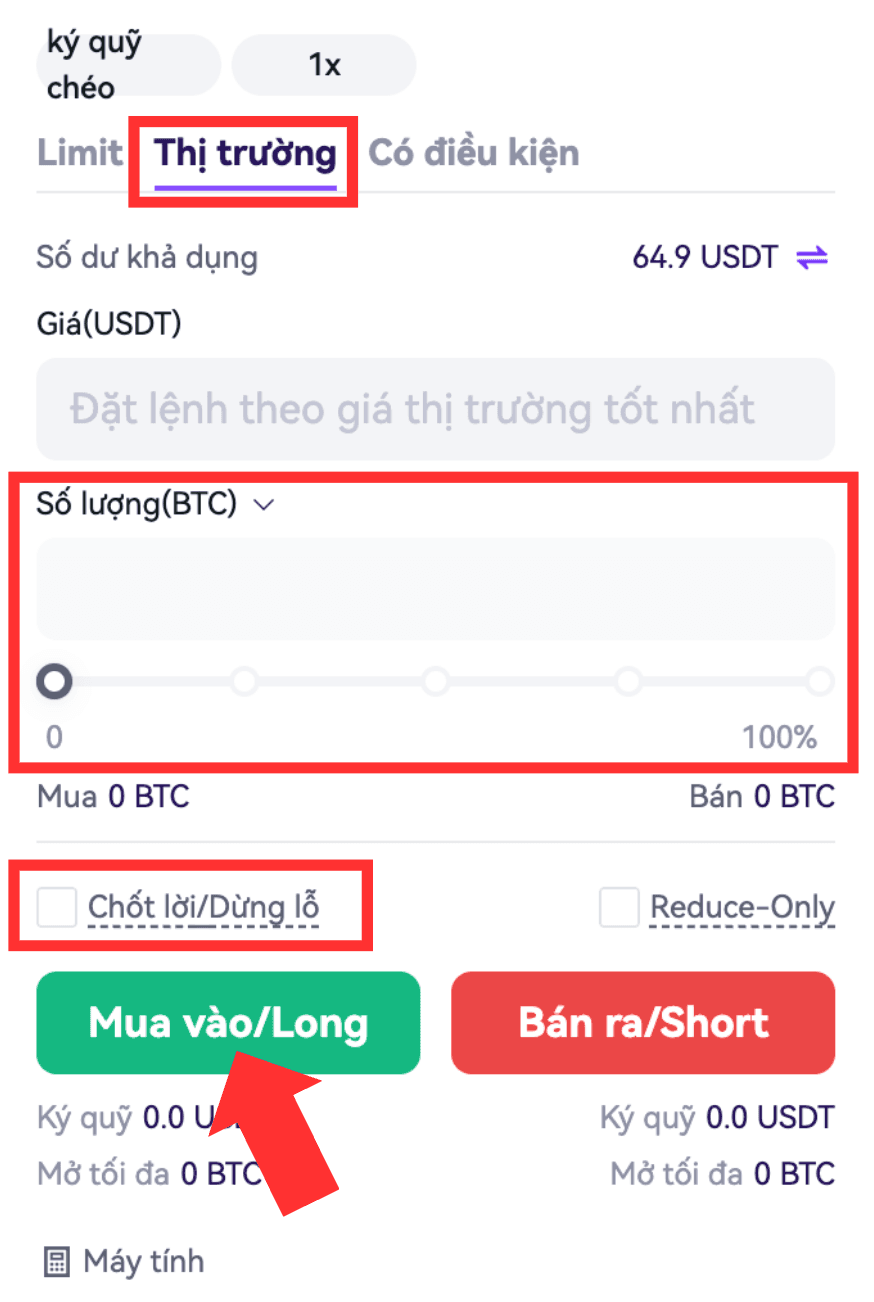Switch to the Có điều kiện tab
This screenshot has height=1302, width=874.
click(473, 154)
